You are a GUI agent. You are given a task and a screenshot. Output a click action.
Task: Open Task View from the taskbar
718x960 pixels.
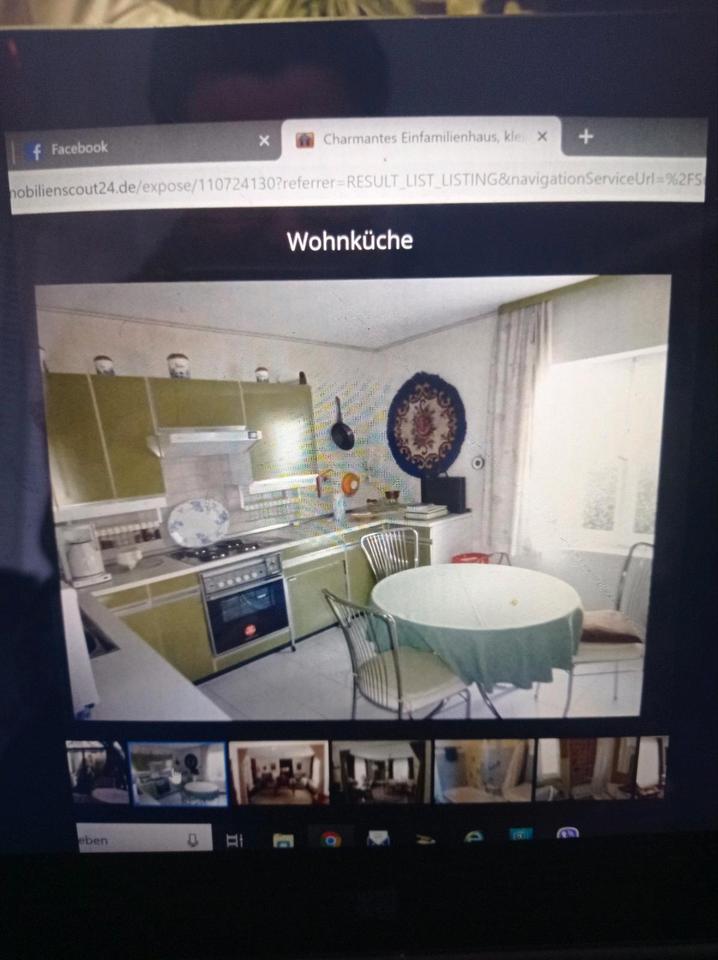click(234, 840)
